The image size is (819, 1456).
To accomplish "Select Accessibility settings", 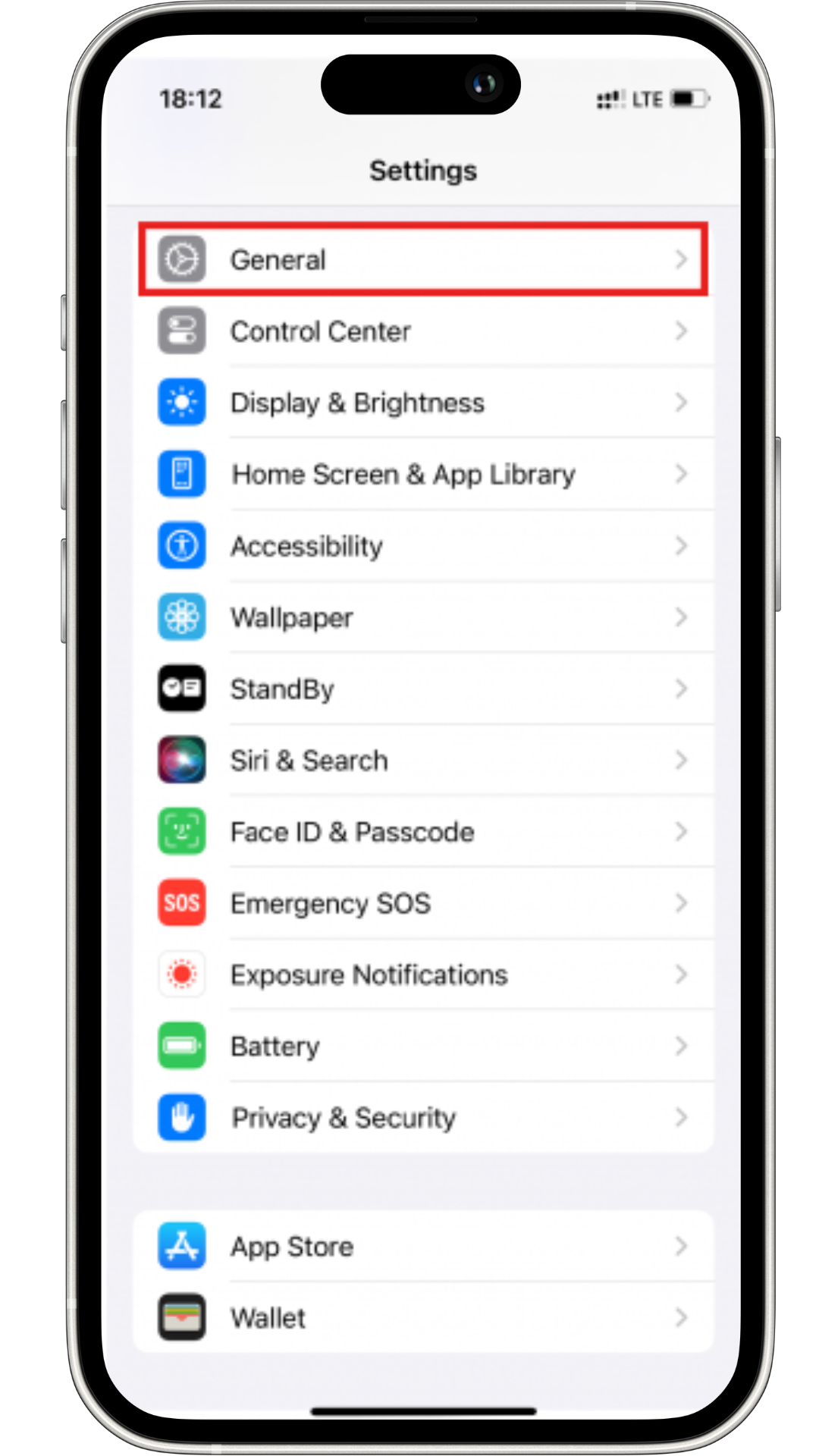I will point(423,546).
